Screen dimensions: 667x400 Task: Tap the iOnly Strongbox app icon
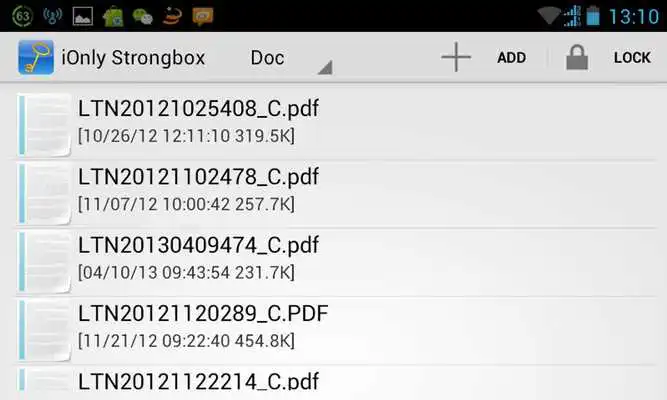pyautogui.click(x=36, y=58)
